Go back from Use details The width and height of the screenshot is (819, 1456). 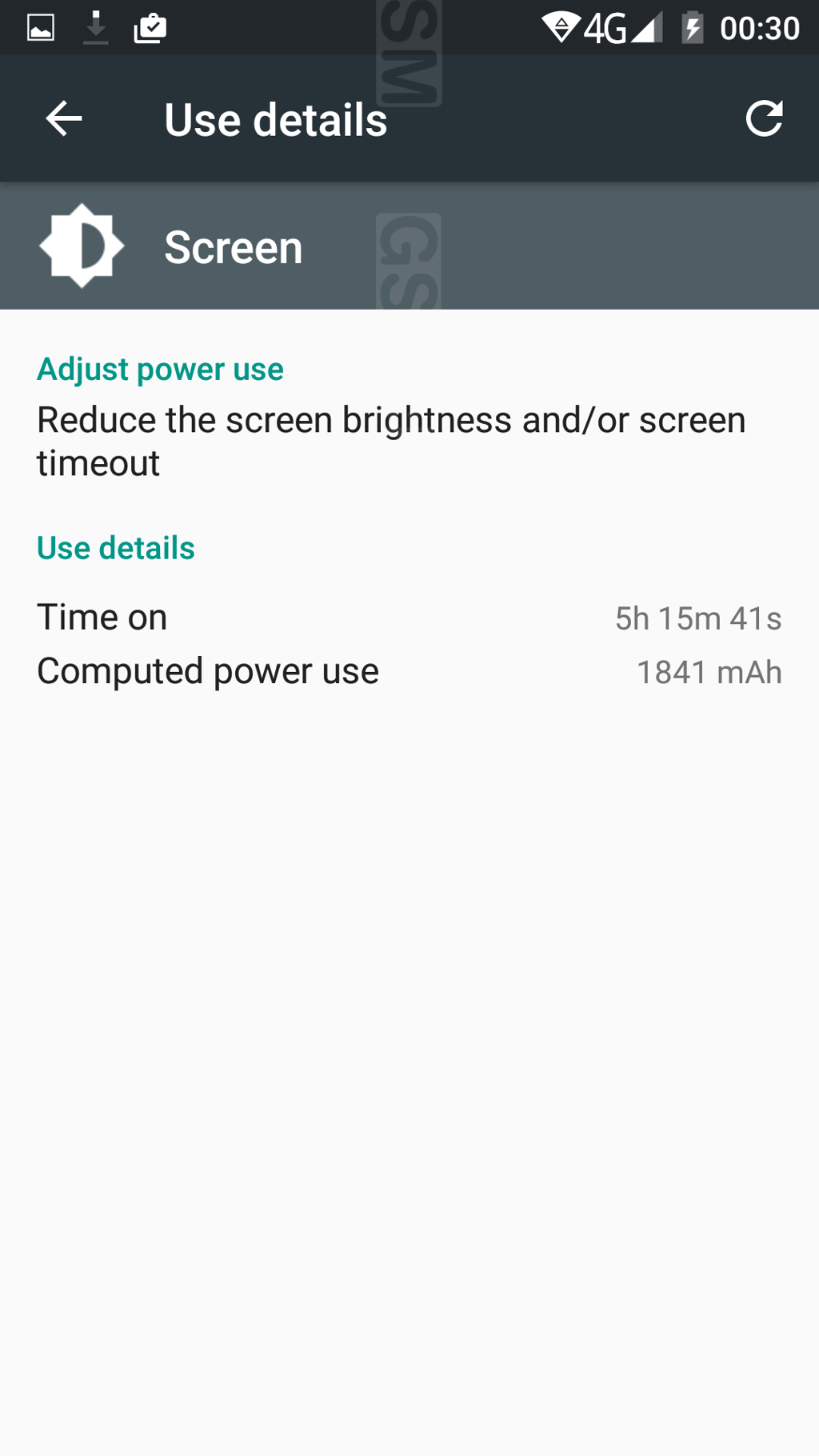point(64,119)
